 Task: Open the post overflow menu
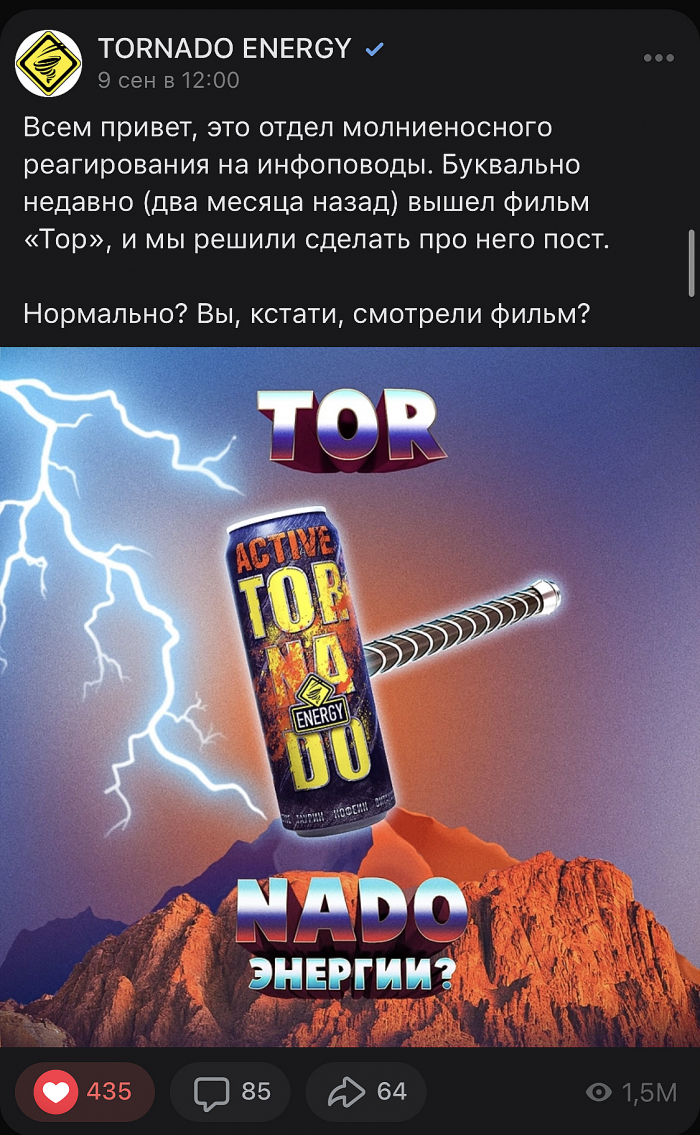[658, 58]
